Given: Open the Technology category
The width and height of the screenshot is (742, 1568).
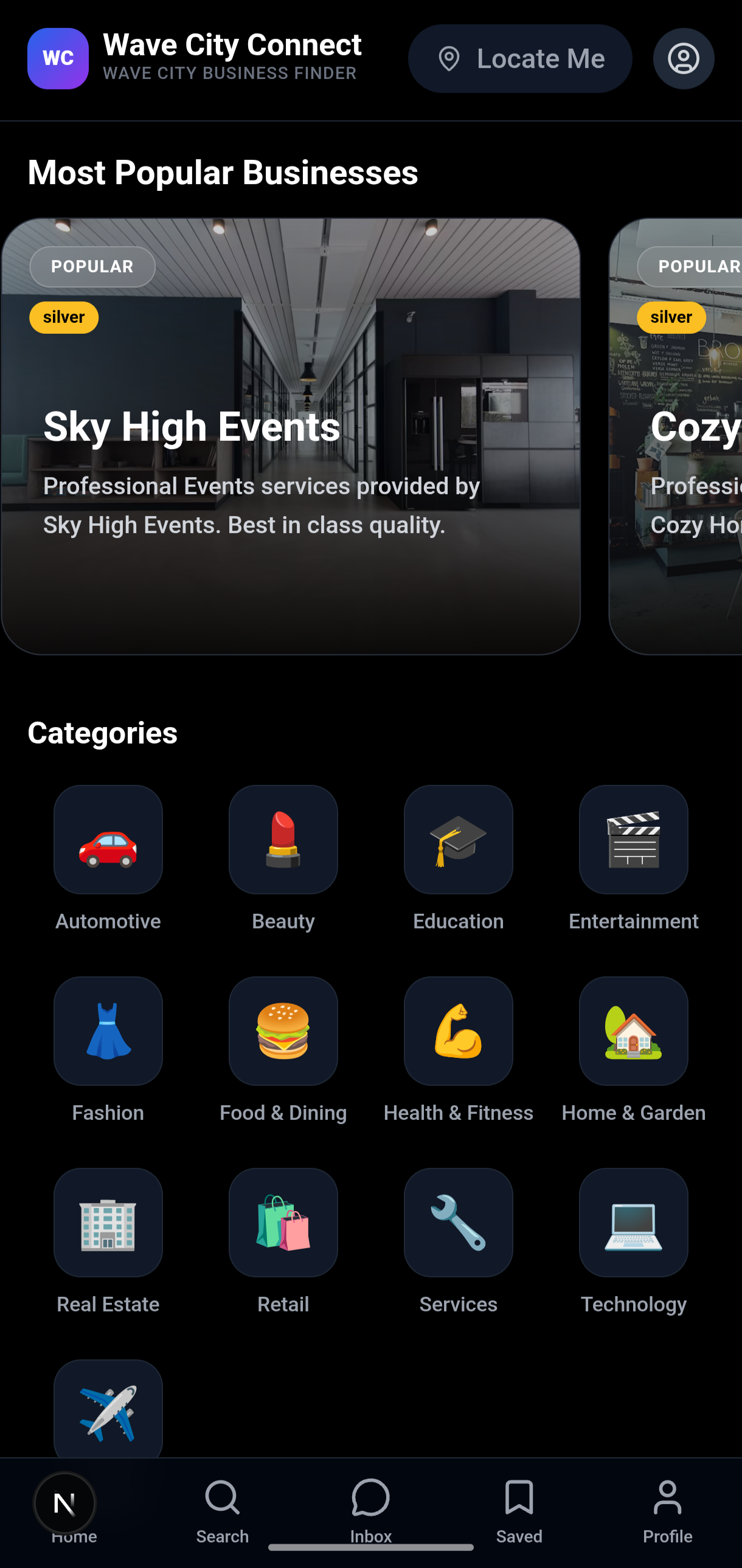Looking at the screenshot, I should coord(633,1222).
